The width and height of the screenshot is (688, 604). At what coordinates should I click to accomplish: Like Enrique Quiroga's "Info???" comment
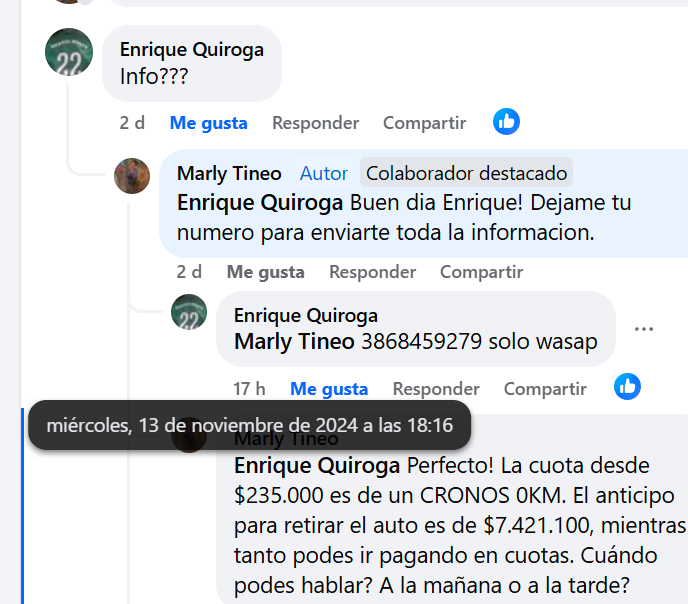point(208,123)
